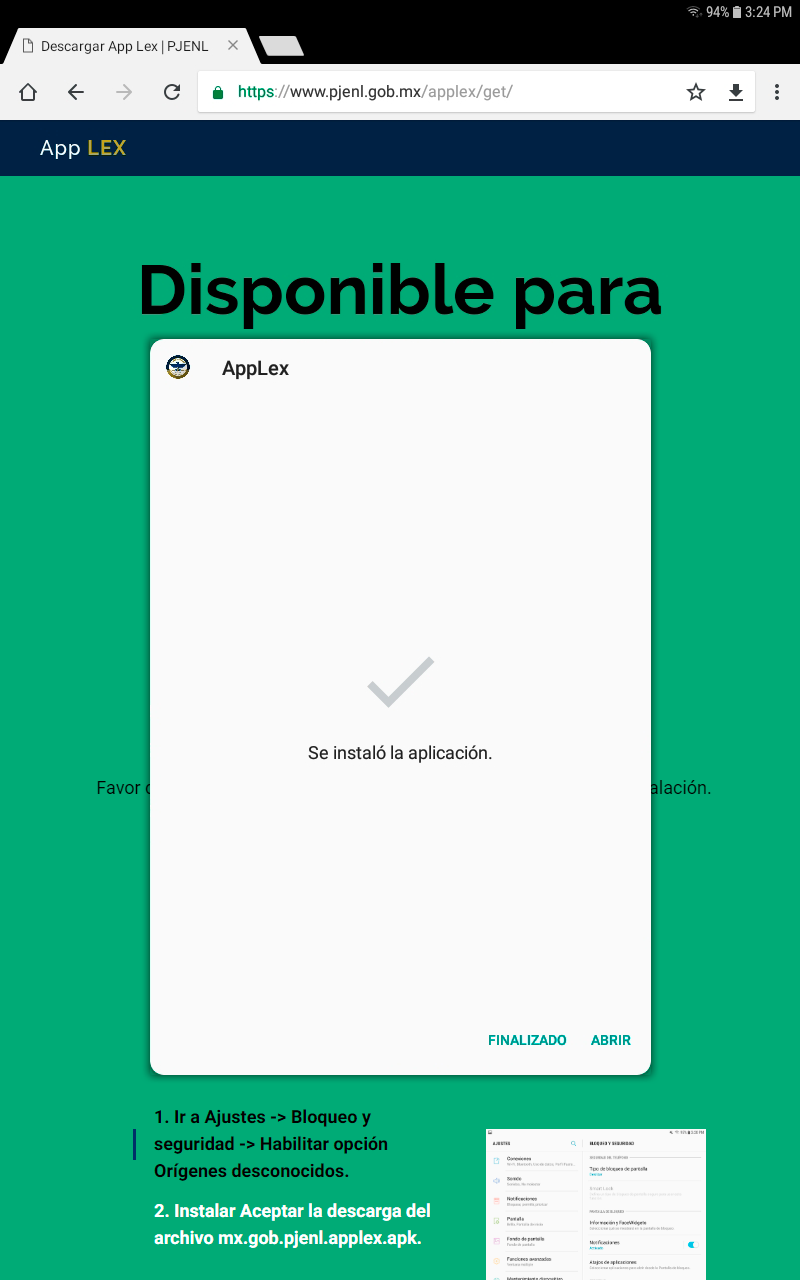Close the Descargar App Lex tab
Screen dimensions: 800x1280
(x=233, y=46)
